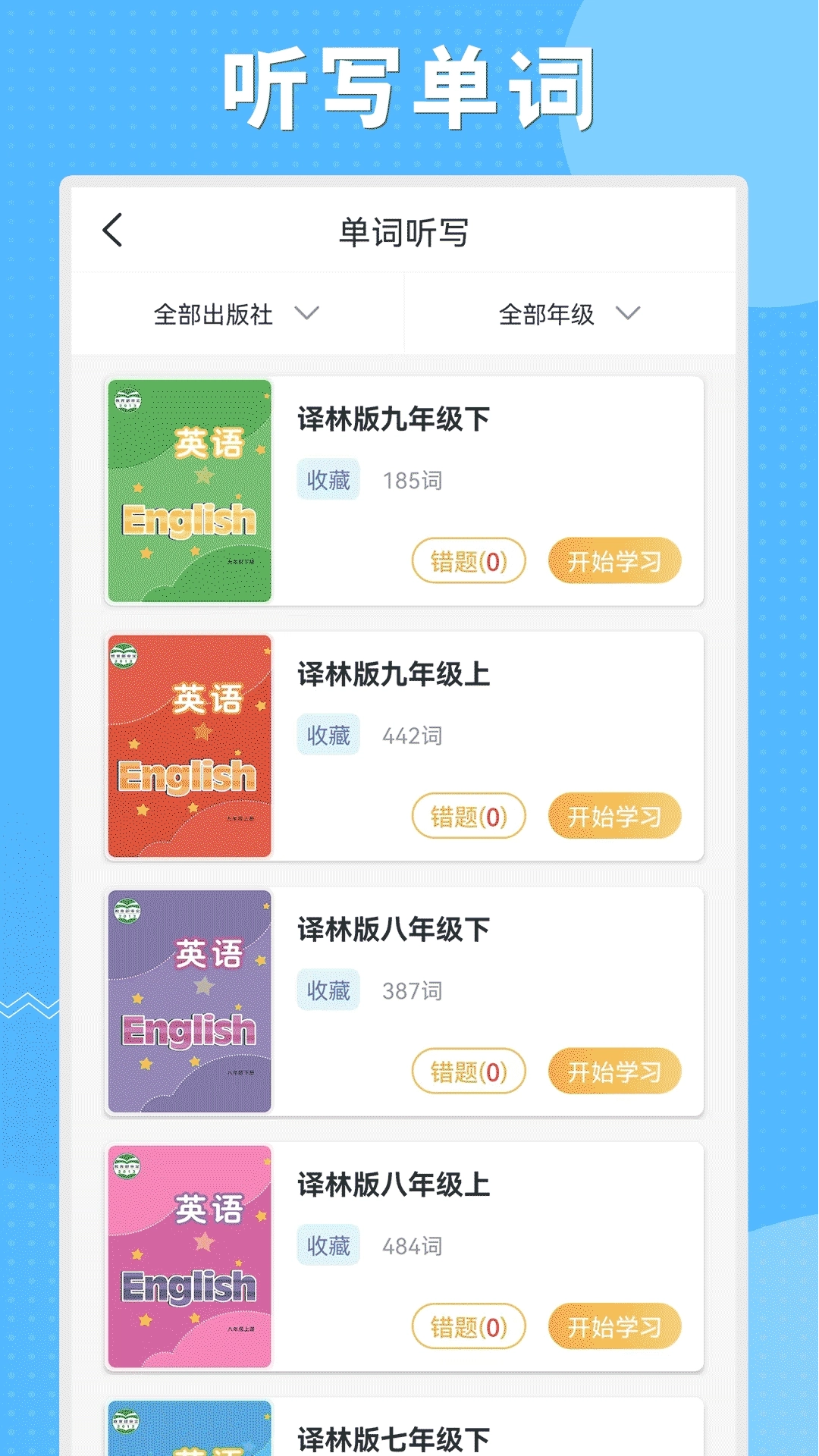Toggle 收藏 on the 442词 book
This screenshot has height=1456, width=819.
coord(328,735)
